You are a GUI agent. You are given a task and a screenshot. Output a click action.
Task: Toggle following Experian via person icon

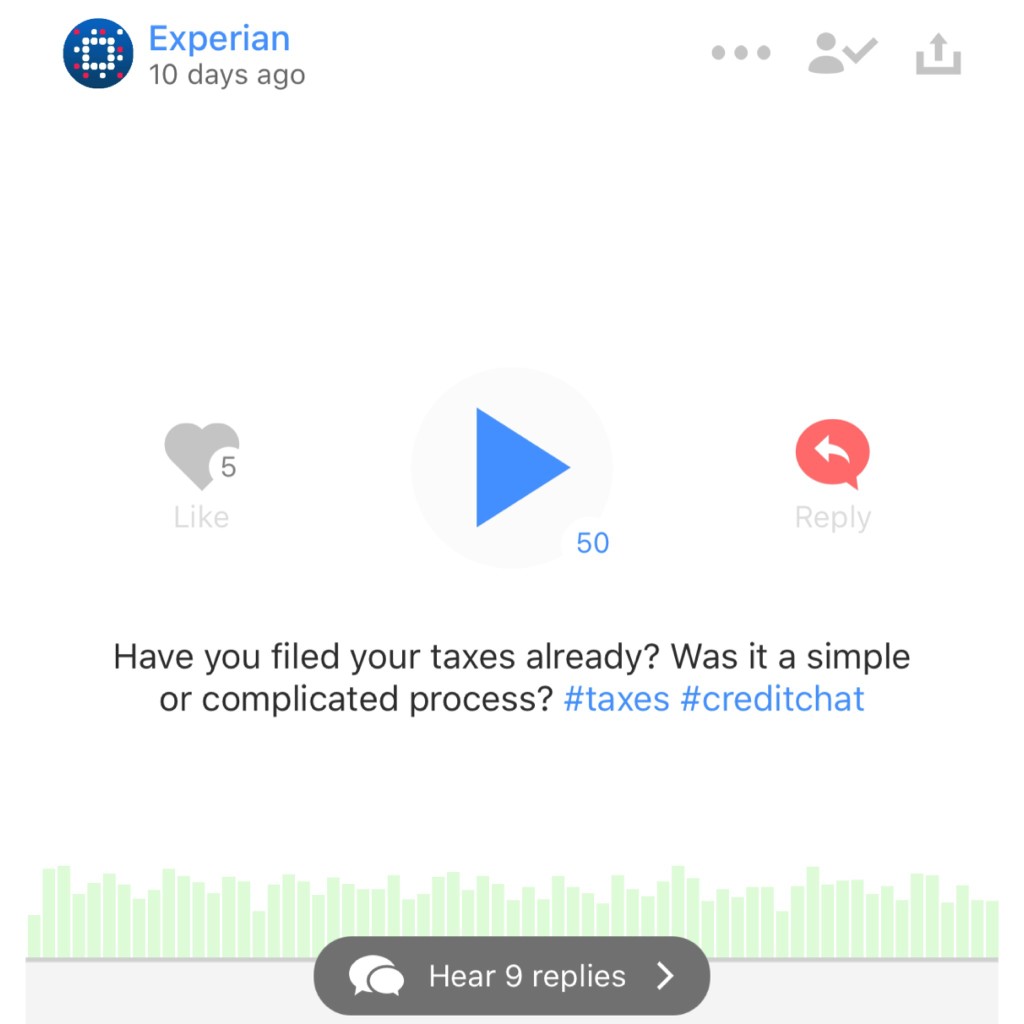tap(841, 54)
